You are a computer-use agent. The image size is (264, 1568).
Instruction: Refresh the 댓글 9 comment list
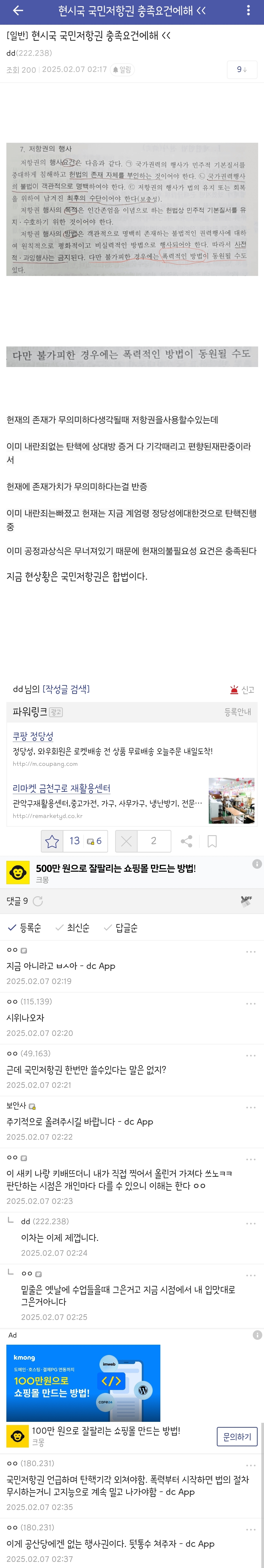(x=38, y=901)
